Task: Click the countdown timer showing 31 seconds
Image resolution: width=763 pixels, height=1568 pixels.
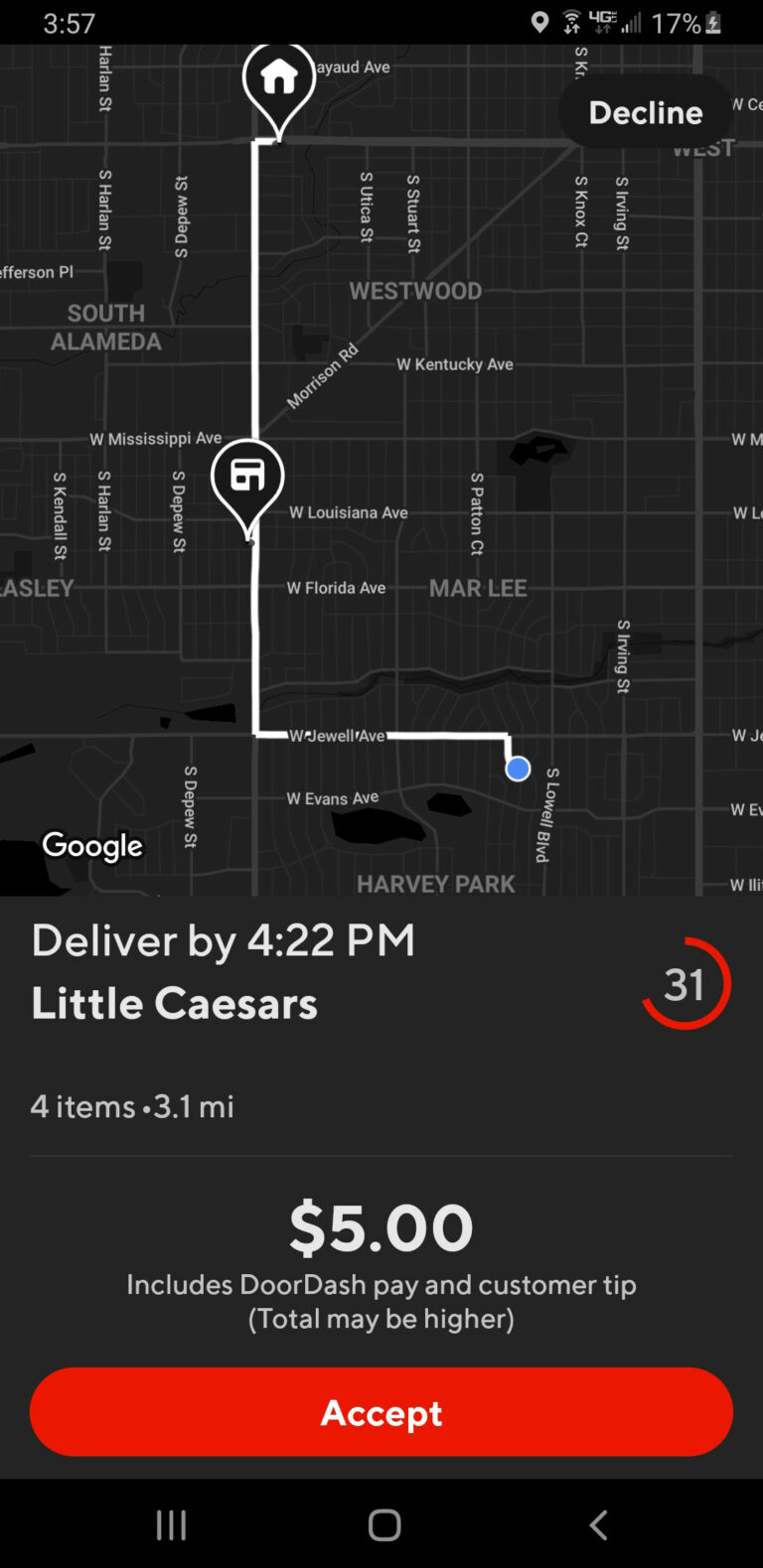Action: [686, 983]
